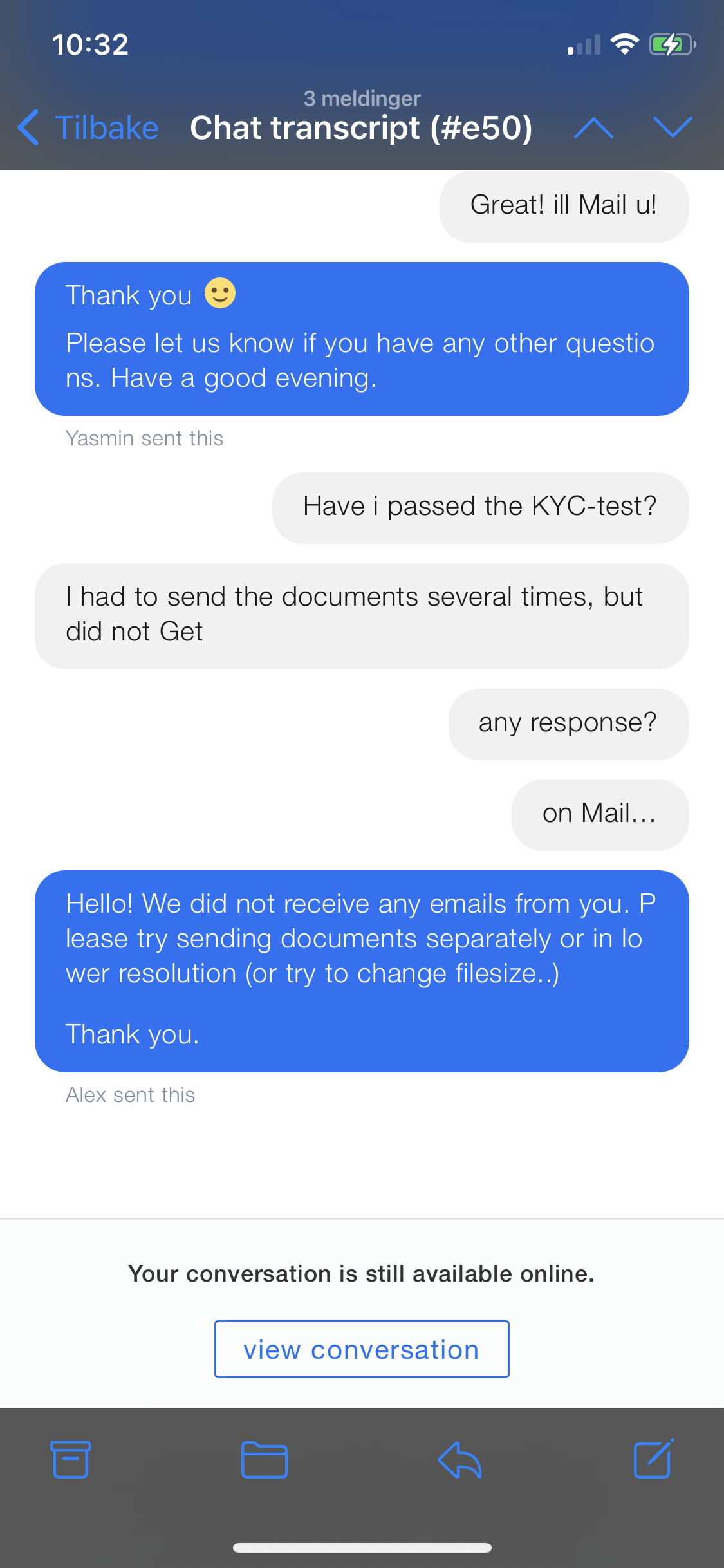
Task: Open the view conversation button
Action: (362, 1349)
